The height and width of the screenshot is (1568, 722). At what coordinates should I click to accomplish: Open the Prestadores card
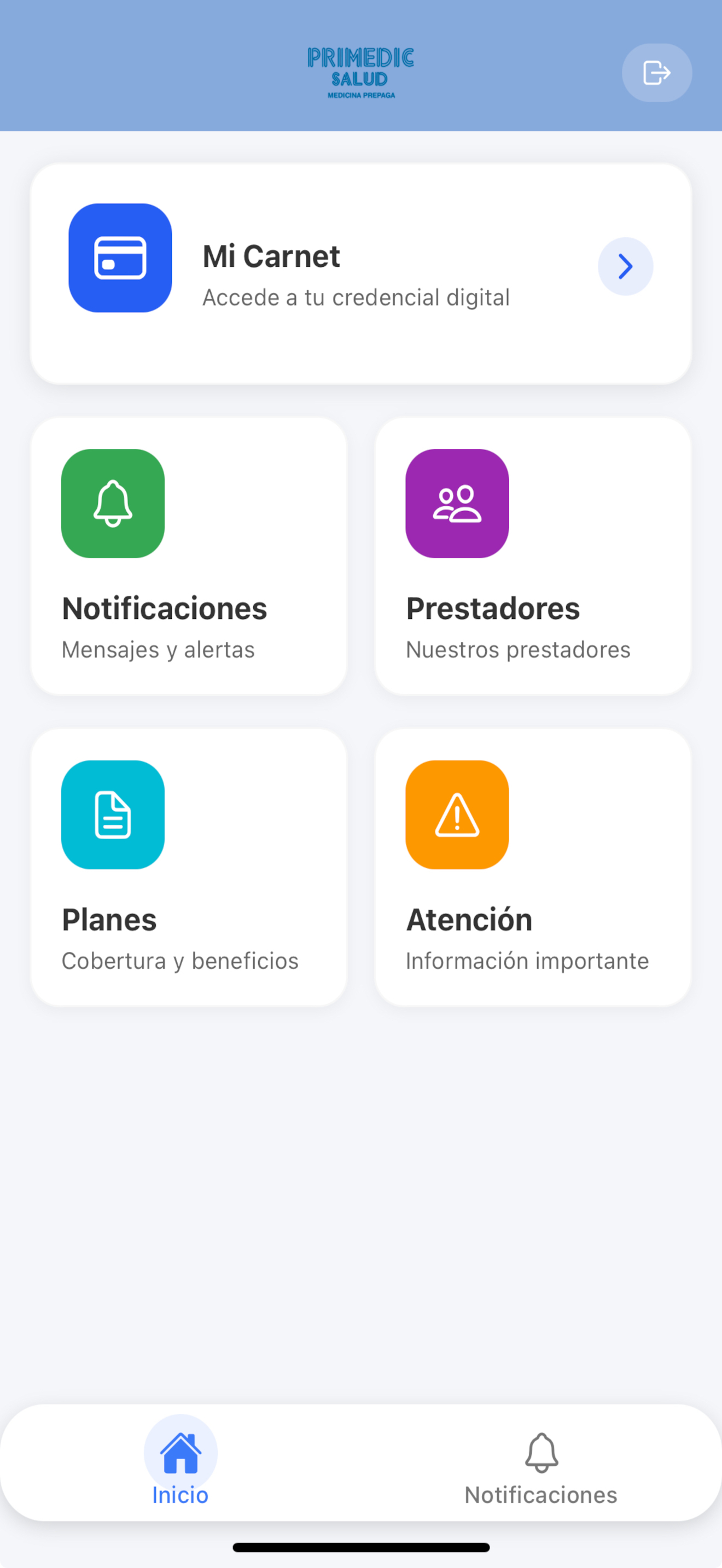533,555
